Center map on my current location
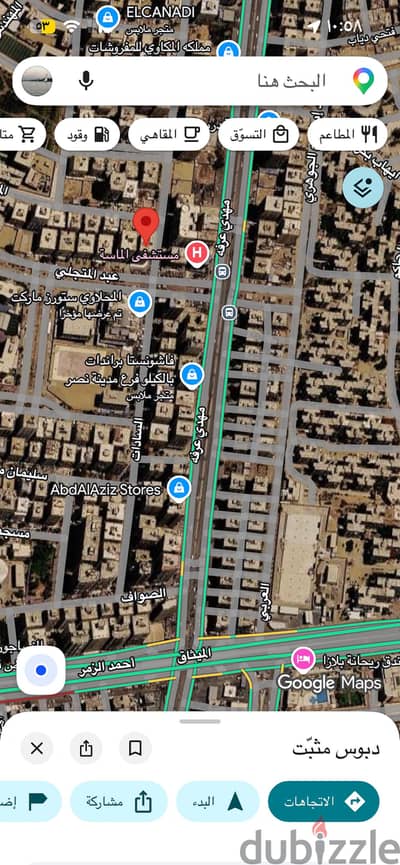 tap(41, 670)
